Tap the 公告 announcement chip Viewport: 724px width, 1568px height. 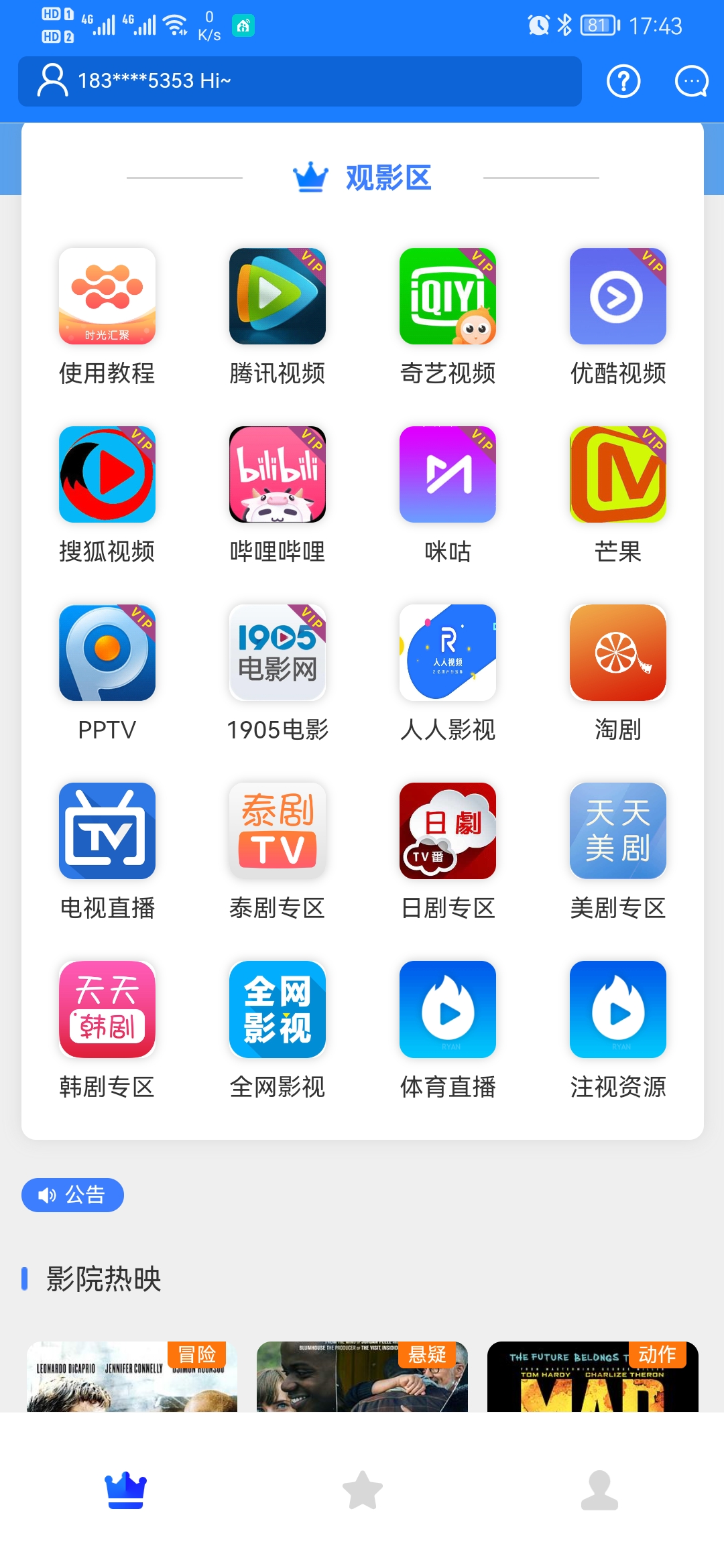click(x=72, y=1195)
